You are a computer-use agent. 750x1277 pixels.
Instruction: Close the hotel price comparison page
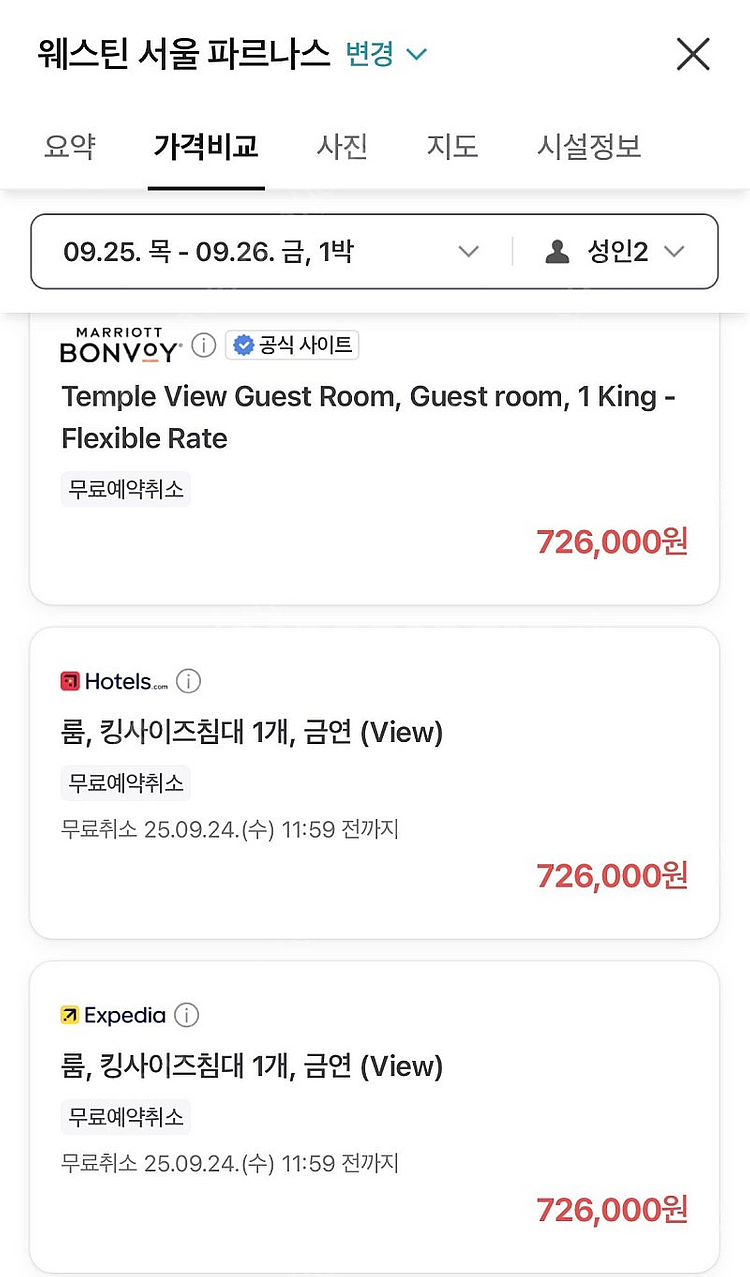(693, 54)
